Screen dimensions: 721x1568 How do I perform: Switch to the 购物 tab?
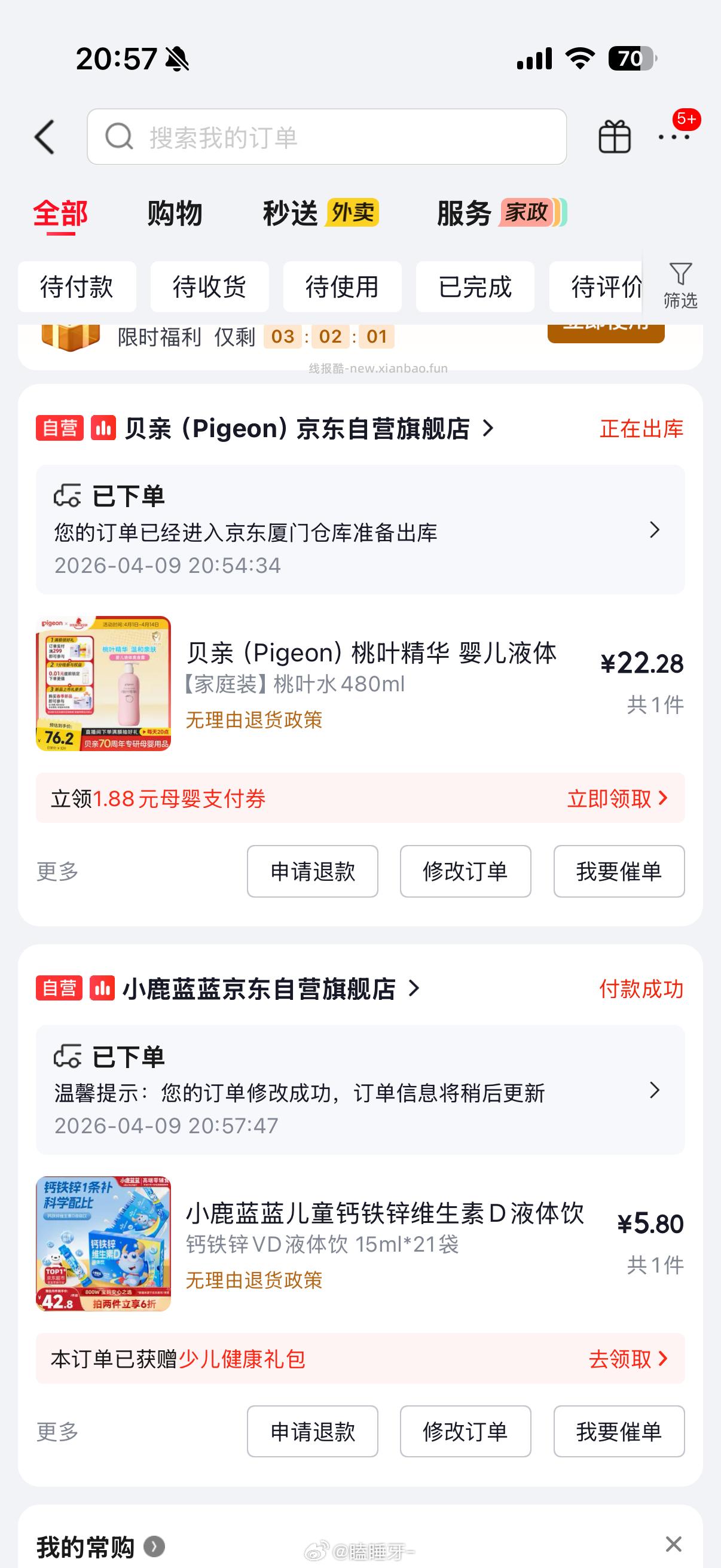coord(173,214)
